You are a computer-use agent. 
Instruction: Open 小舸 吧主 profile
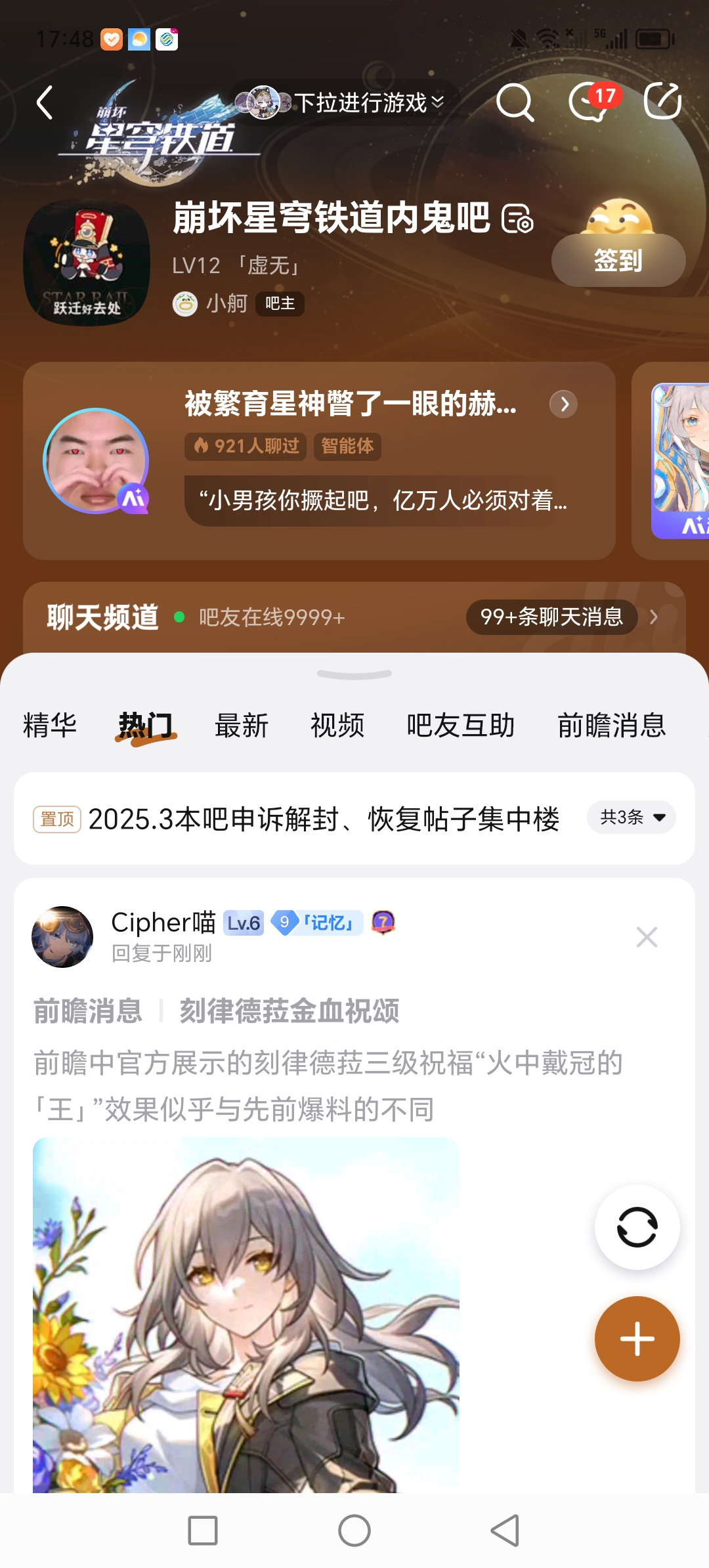point(226,304)
